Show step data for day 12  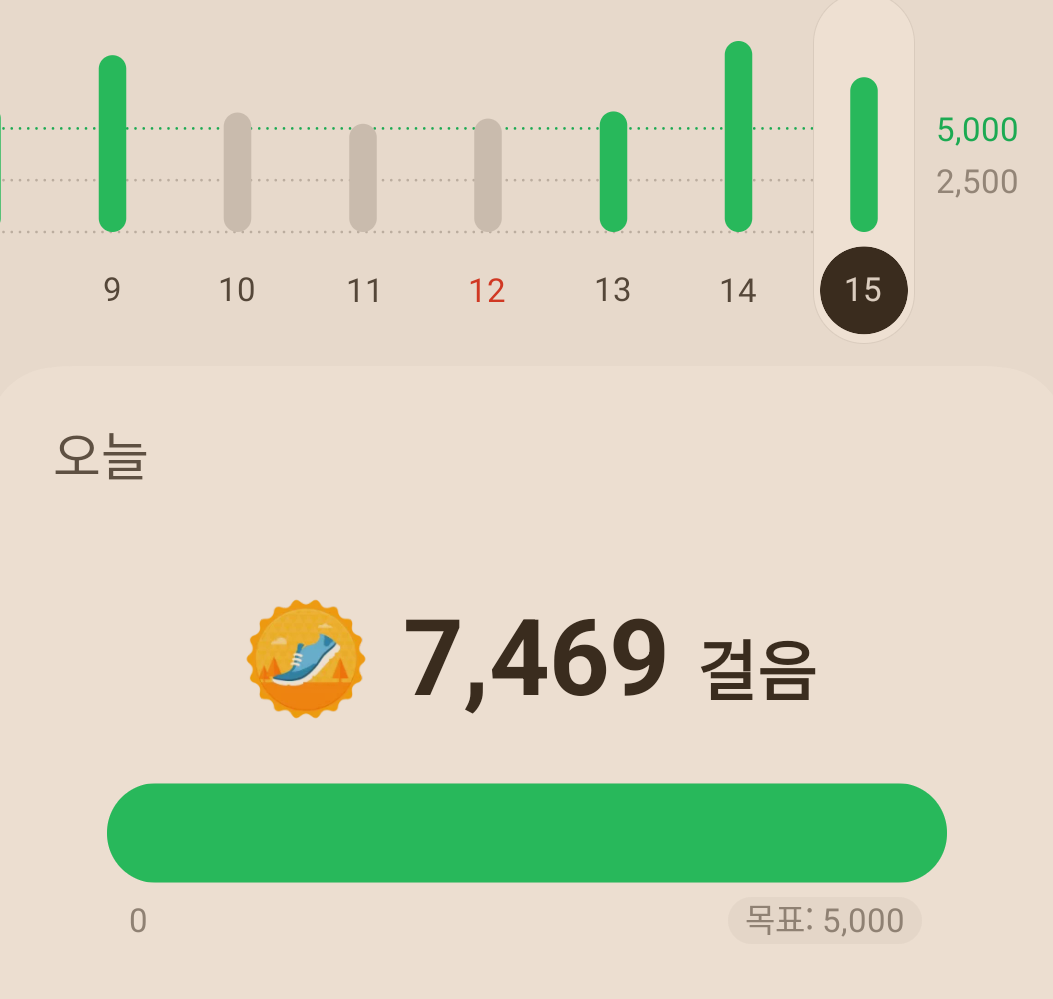pyautogui.click(x=487, y=290)
